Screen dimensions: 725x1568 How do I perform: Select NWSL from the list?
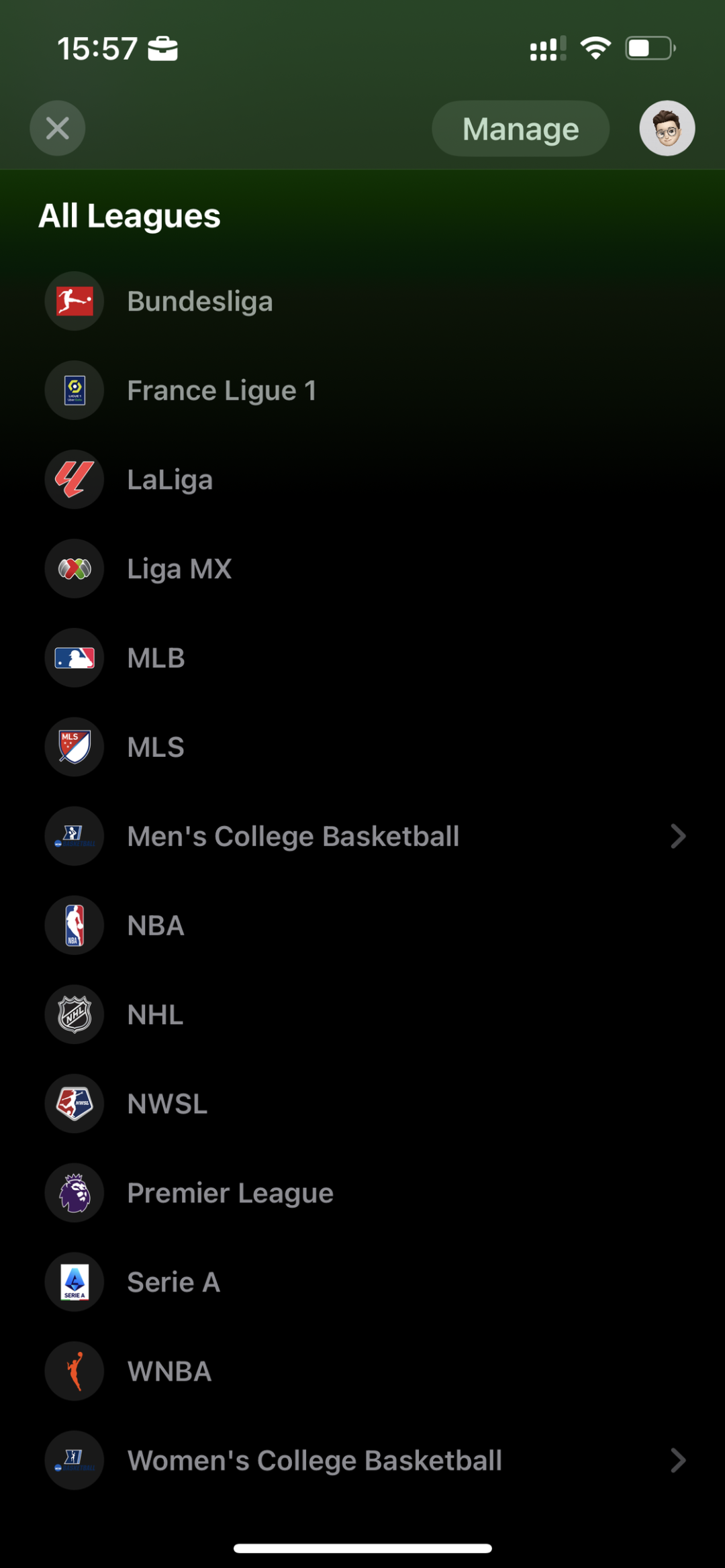[x=167, y=1104]
